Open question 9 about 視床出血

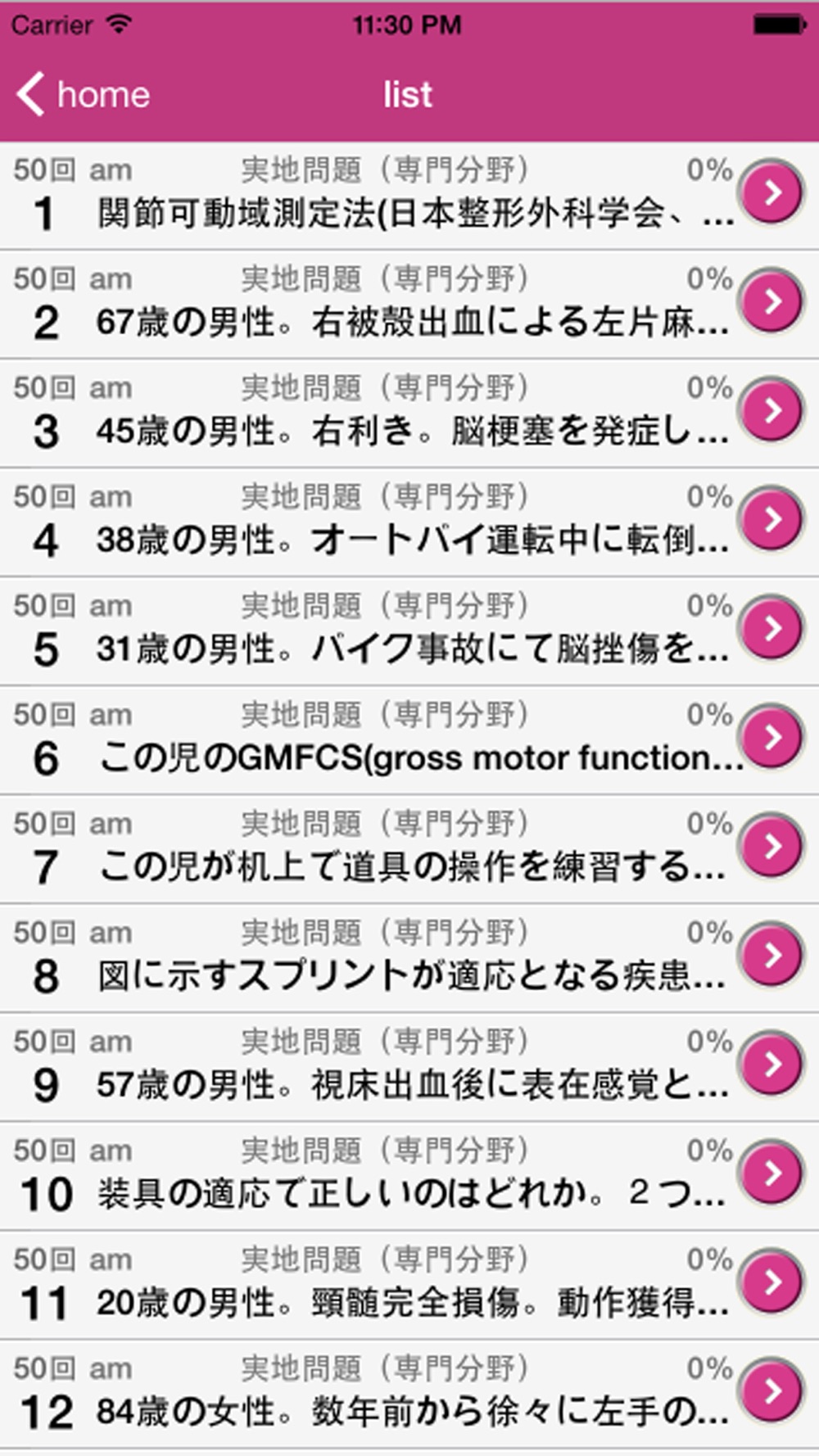[x=409, y=1066]
